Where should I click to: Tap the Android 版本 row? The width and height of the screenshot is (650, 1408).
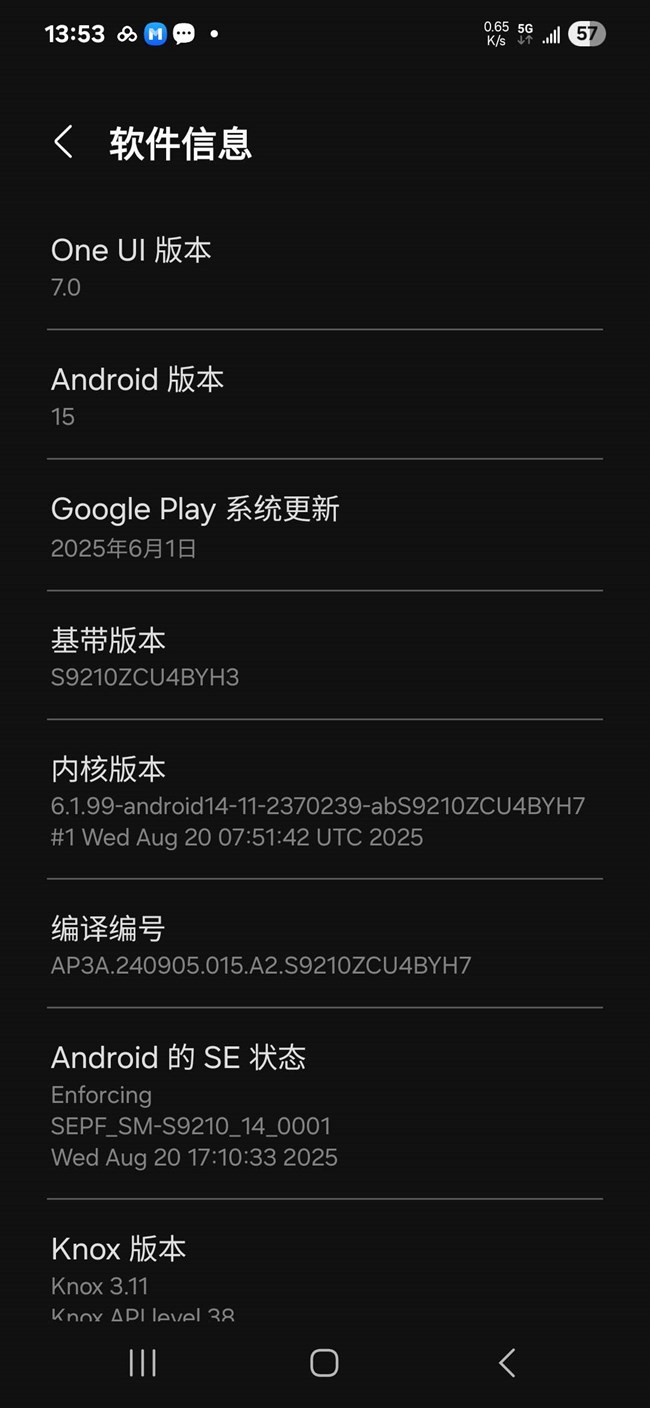(x=324, y=396)
